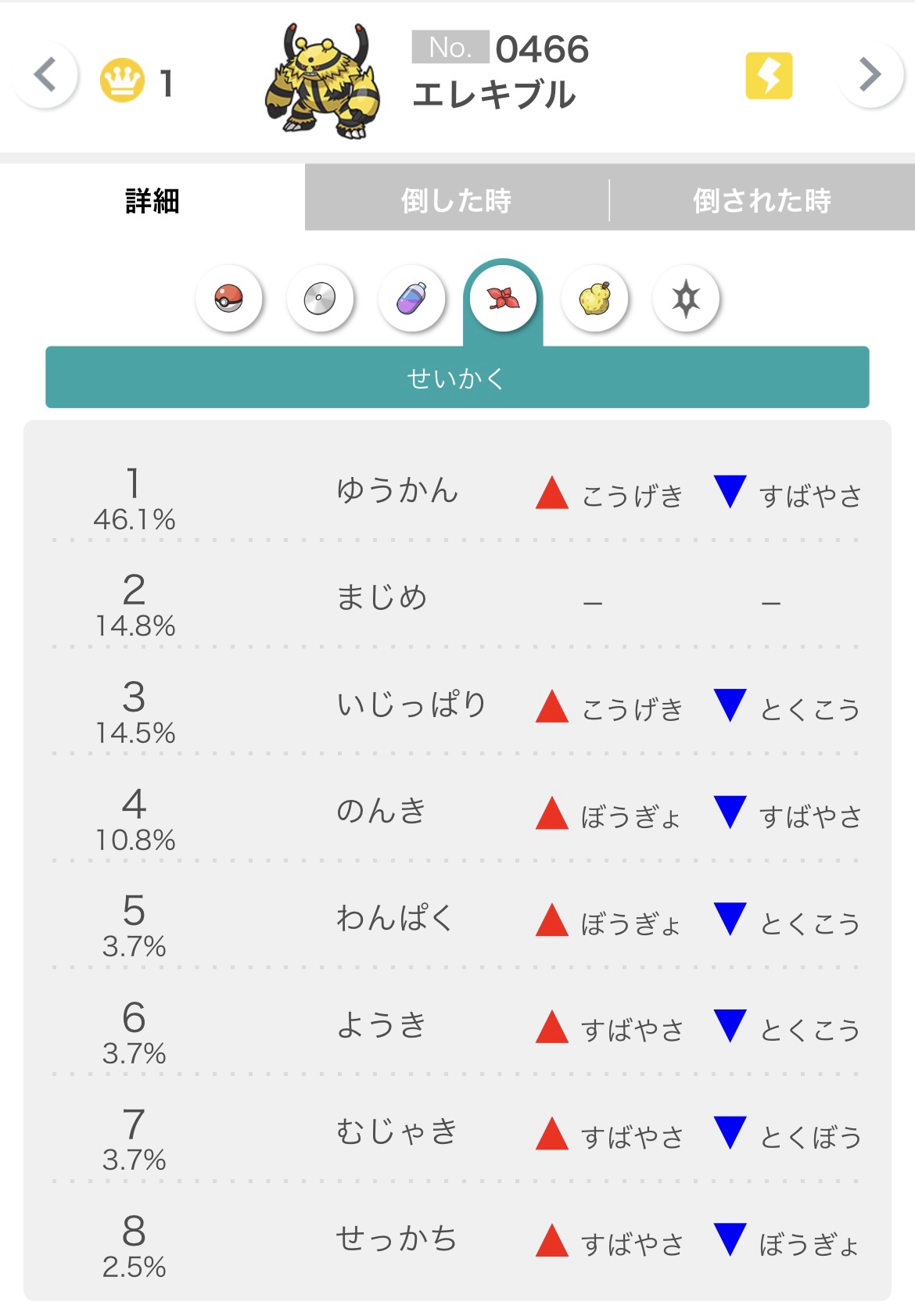
Task: Select the yellow berry category icon
Action: [594, 299]
